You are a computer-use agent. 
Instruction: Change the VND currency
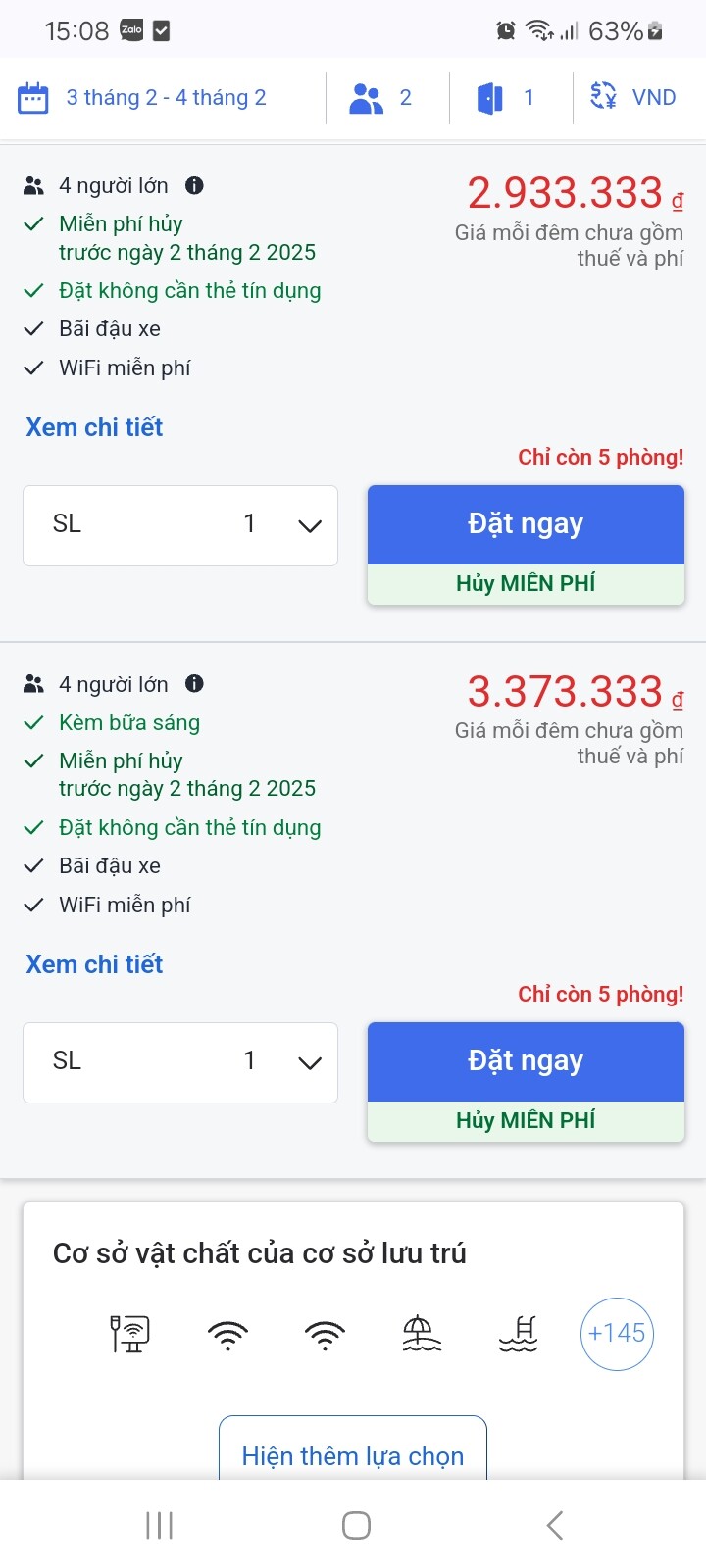coord(633,98)
